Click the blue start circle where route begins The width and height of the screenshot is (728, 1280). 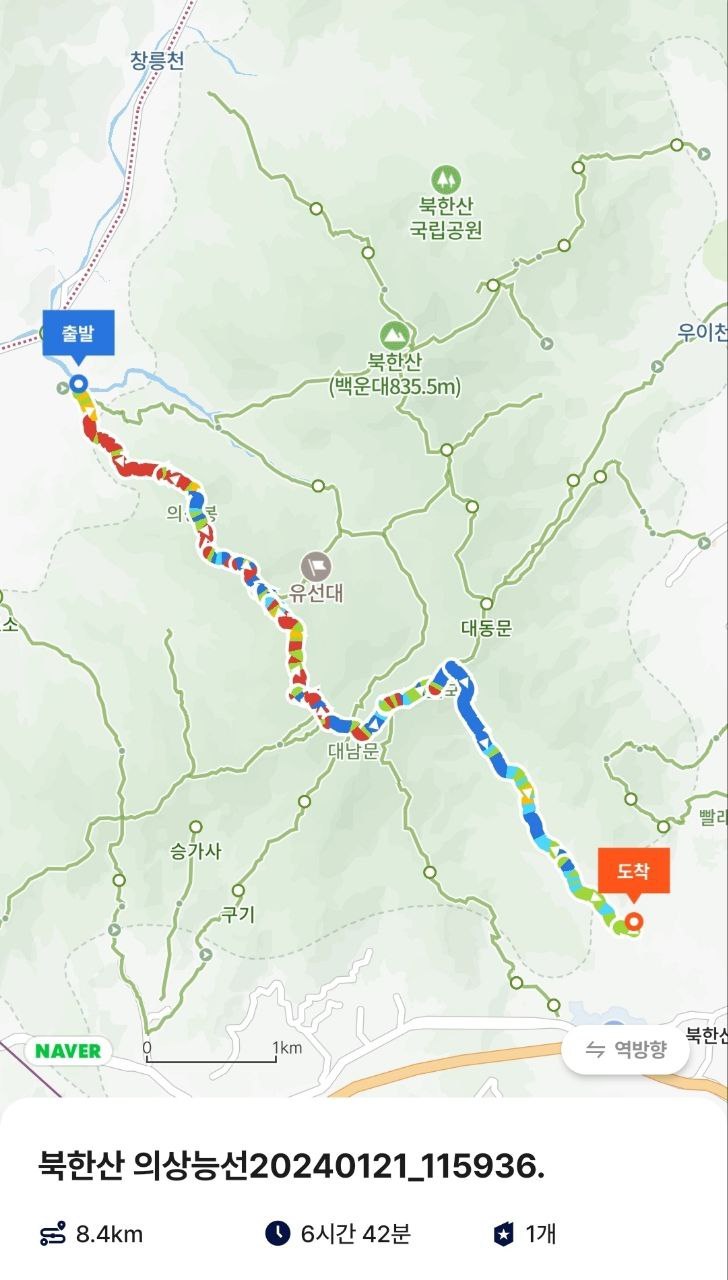pos(79,381)
